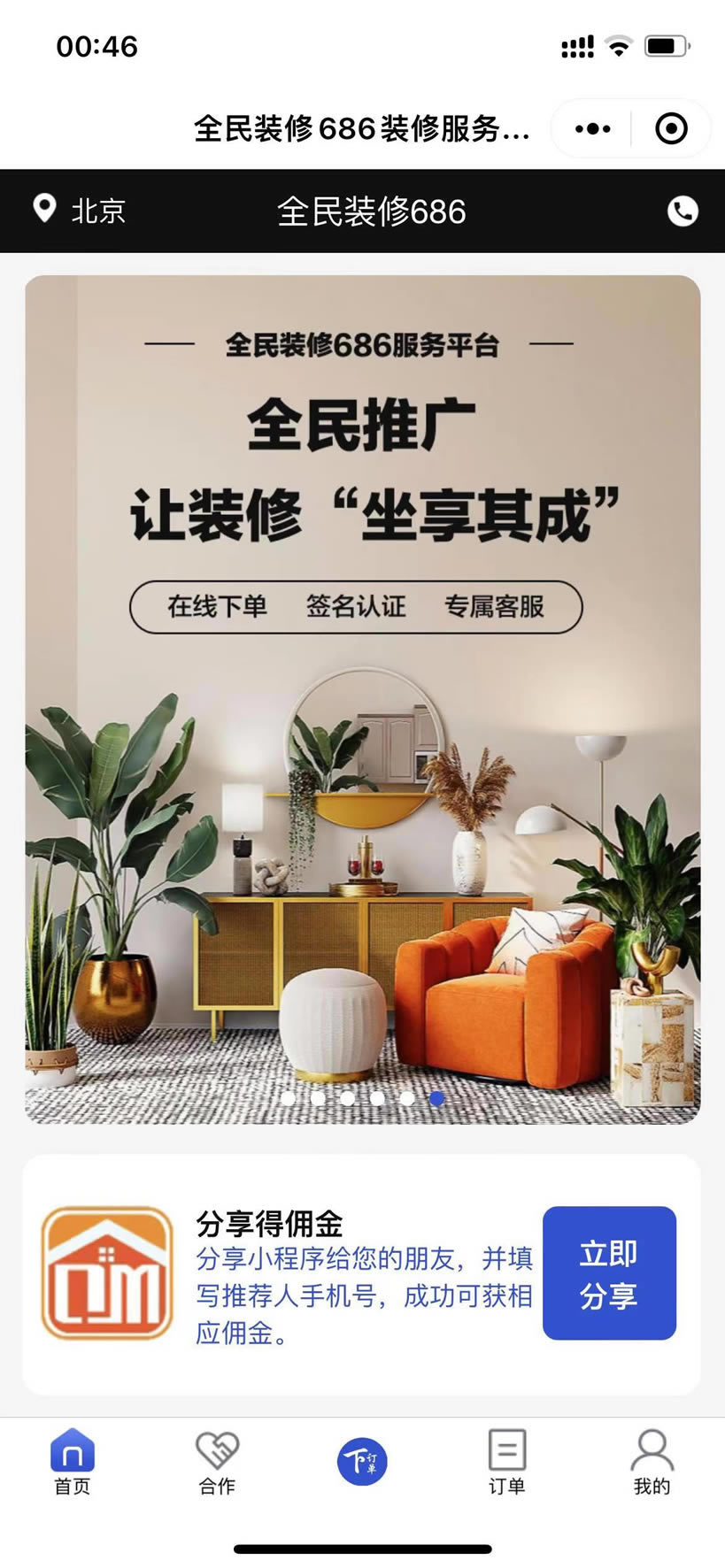The width and height of the screenshot is (725, 1568).
Task: Call customer service via the phone icon
Action: pyautogui.click(x=682, y=211)
